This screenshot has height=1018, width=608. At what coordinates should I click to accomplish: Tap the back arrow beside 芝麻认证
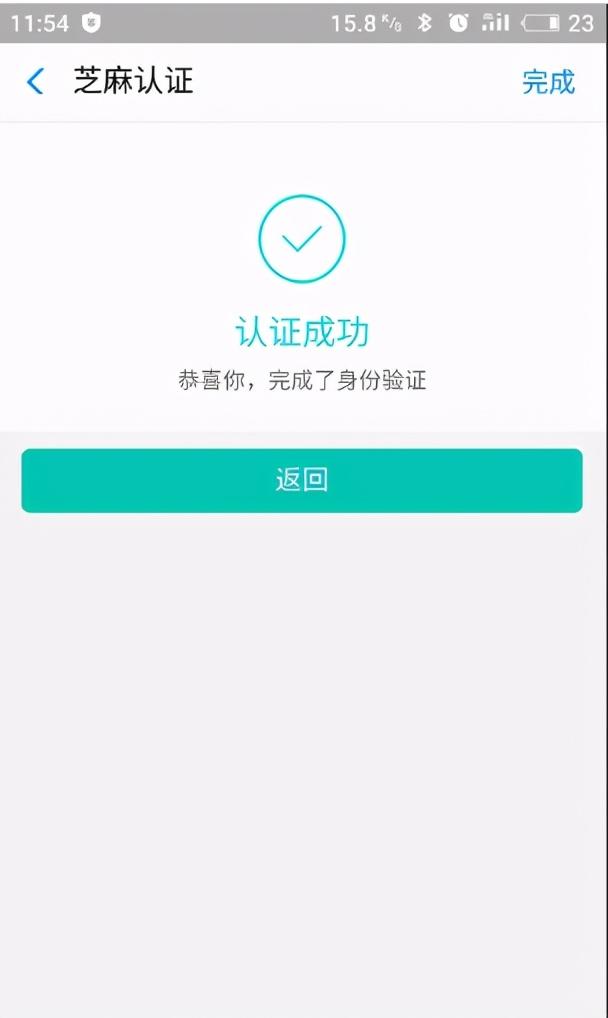click(36, 81)
